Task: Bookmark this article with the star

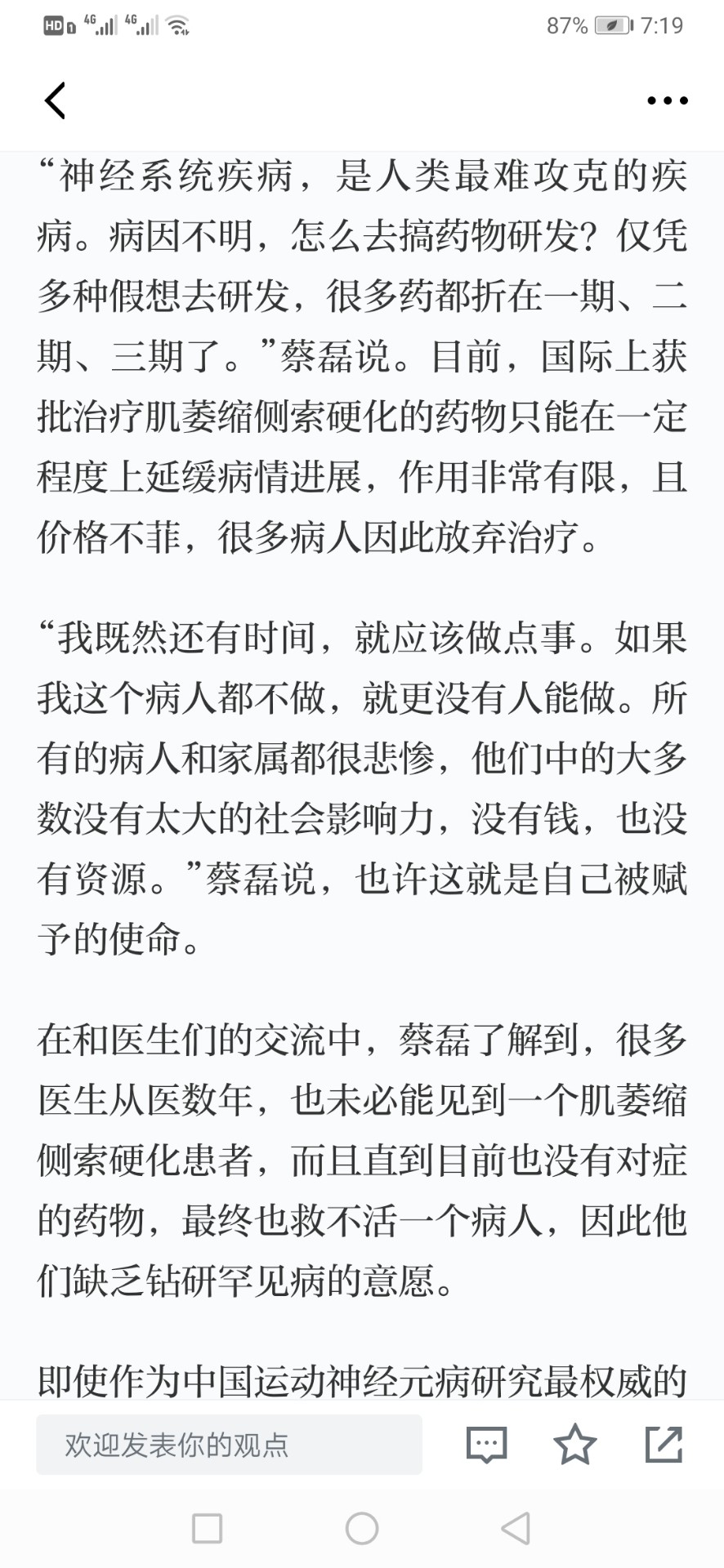Action: pyautogui.click(x=574, y=1444)
